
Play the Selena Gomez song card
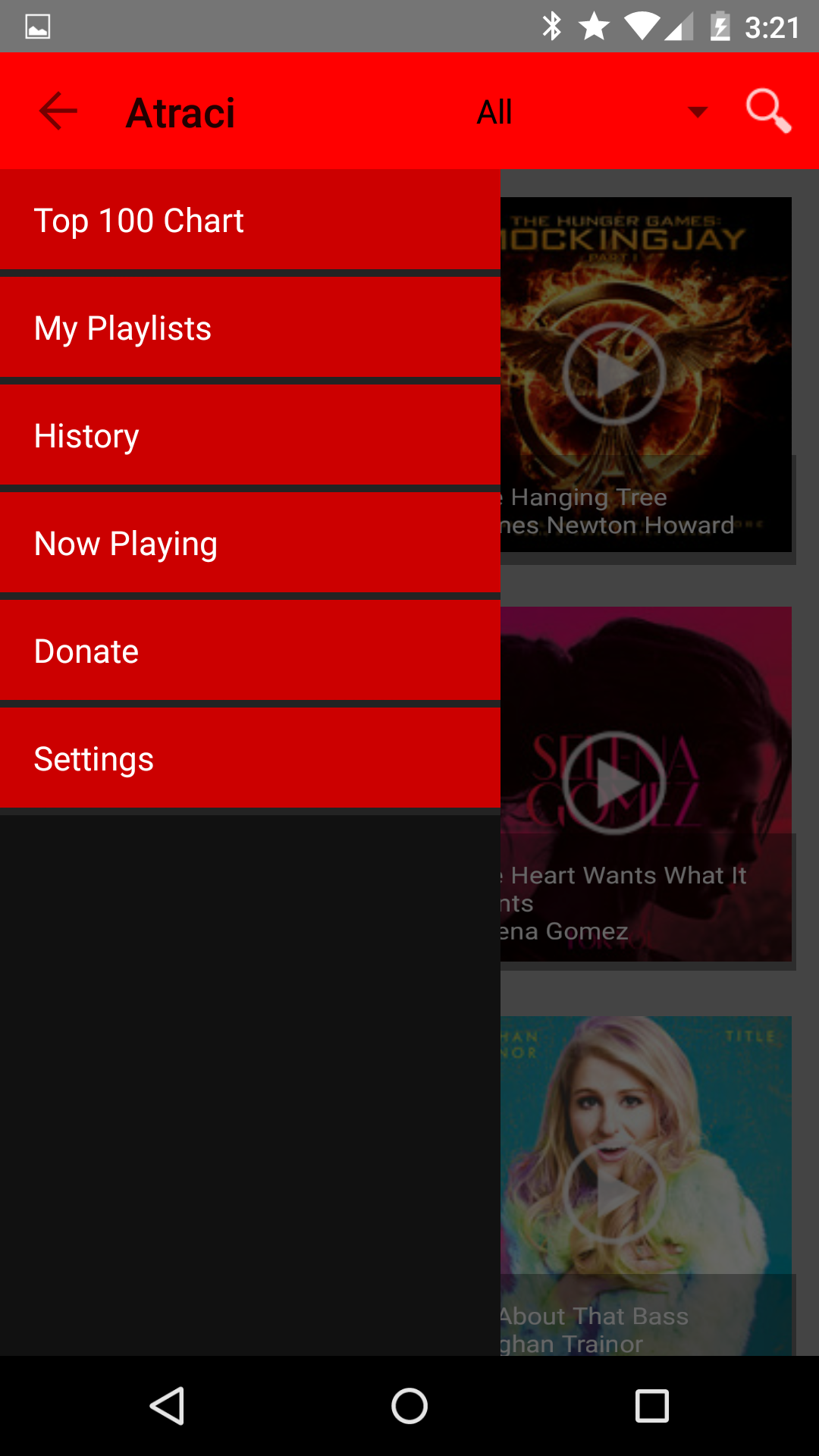[614, 783]
